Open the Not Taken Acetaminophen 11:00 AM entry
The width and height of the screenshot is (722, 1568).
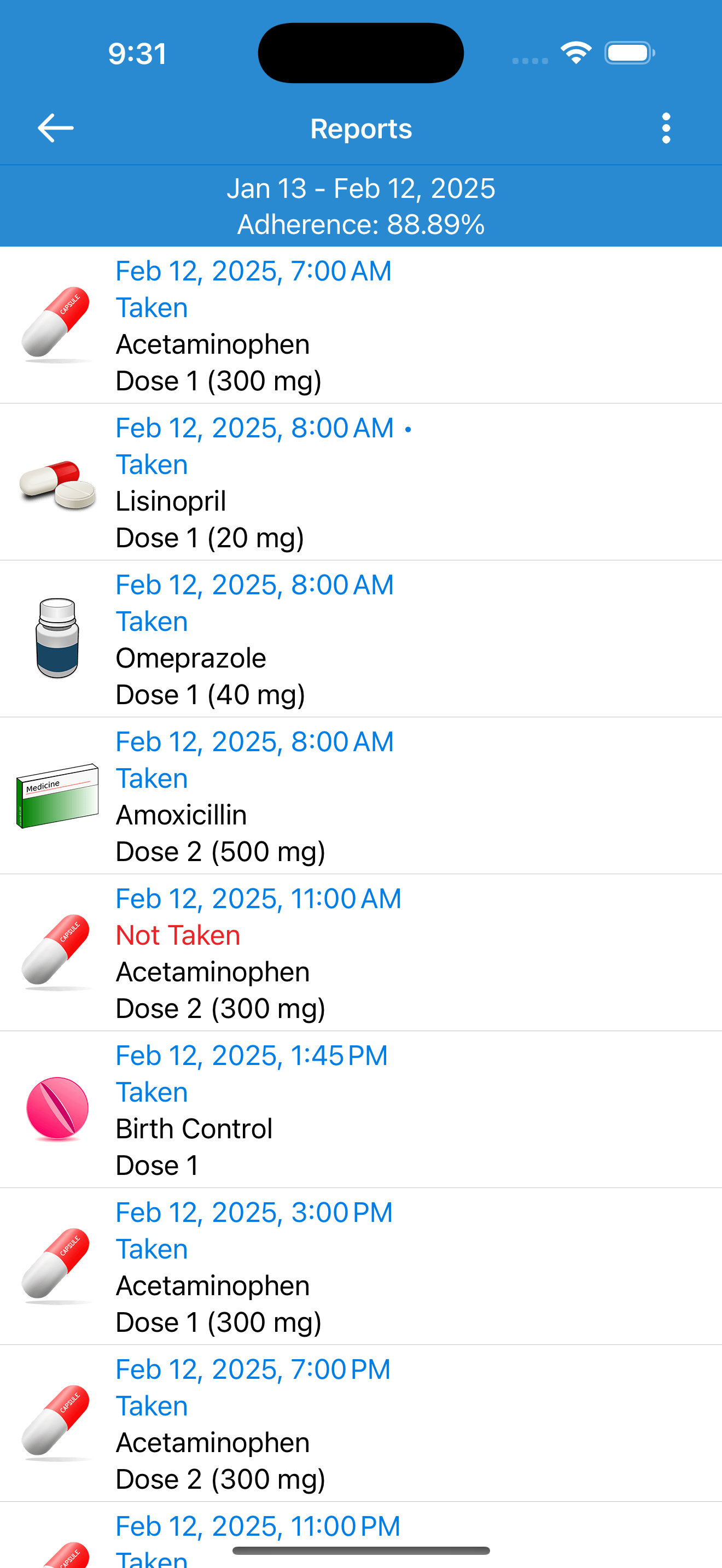[x=361, y=953]
